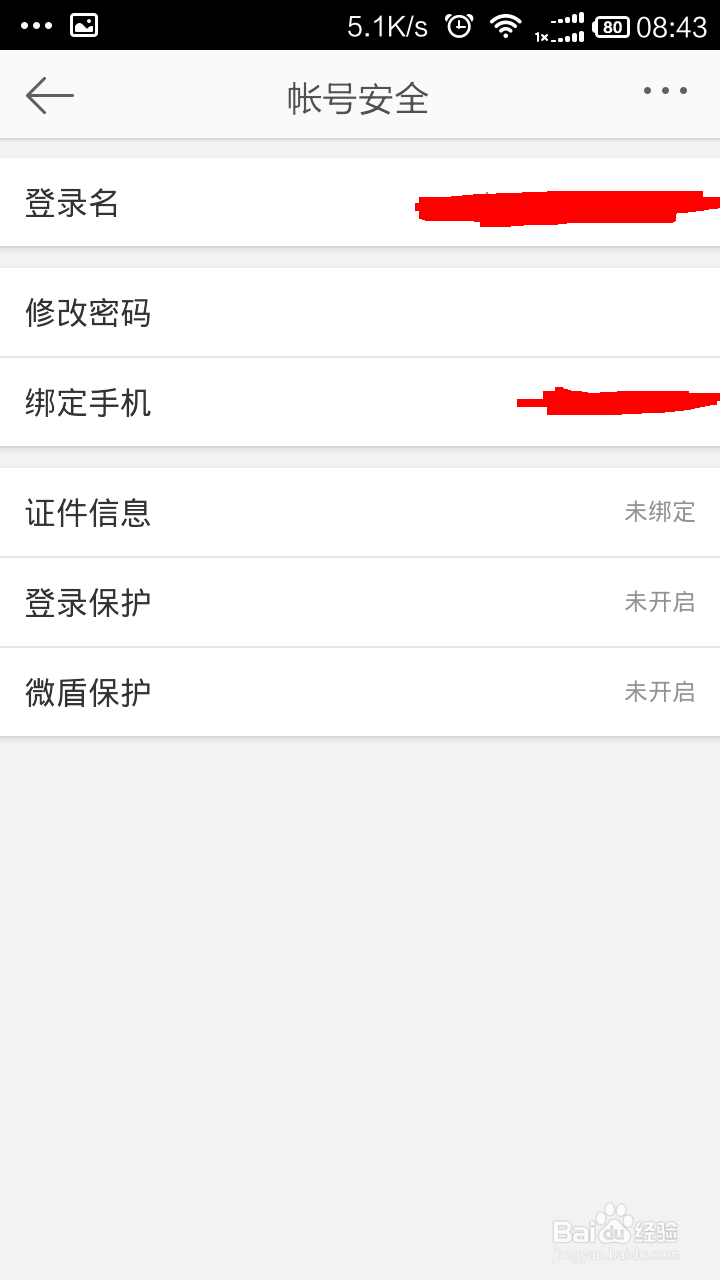Tap 未开启 beside 微盾保护
The height and width of the screenshot is (1280, 720).
[660, 692]
